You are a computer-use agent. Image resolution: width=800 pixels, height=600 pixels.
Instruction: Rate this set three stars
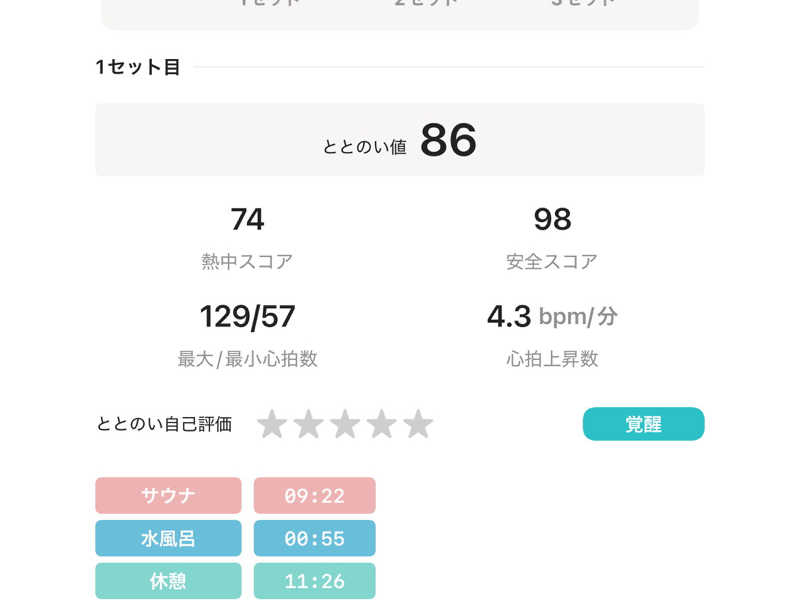click(345, 425)
